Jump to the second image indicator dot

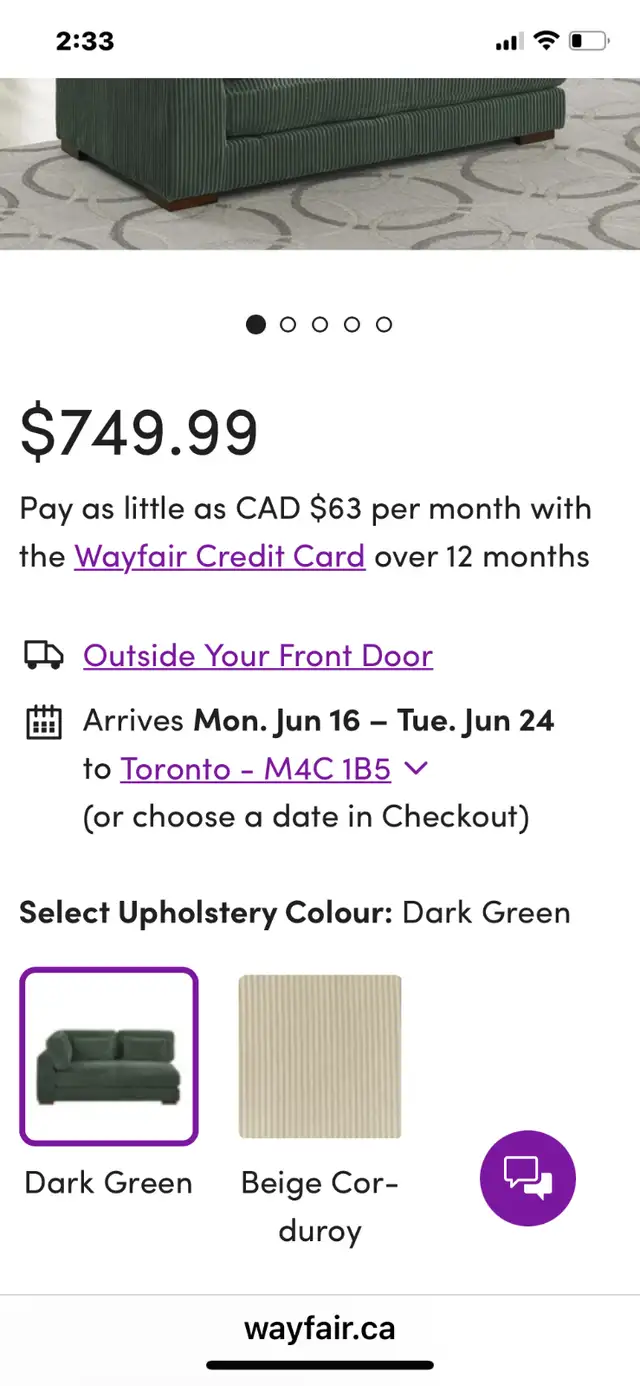coord(288,324)
